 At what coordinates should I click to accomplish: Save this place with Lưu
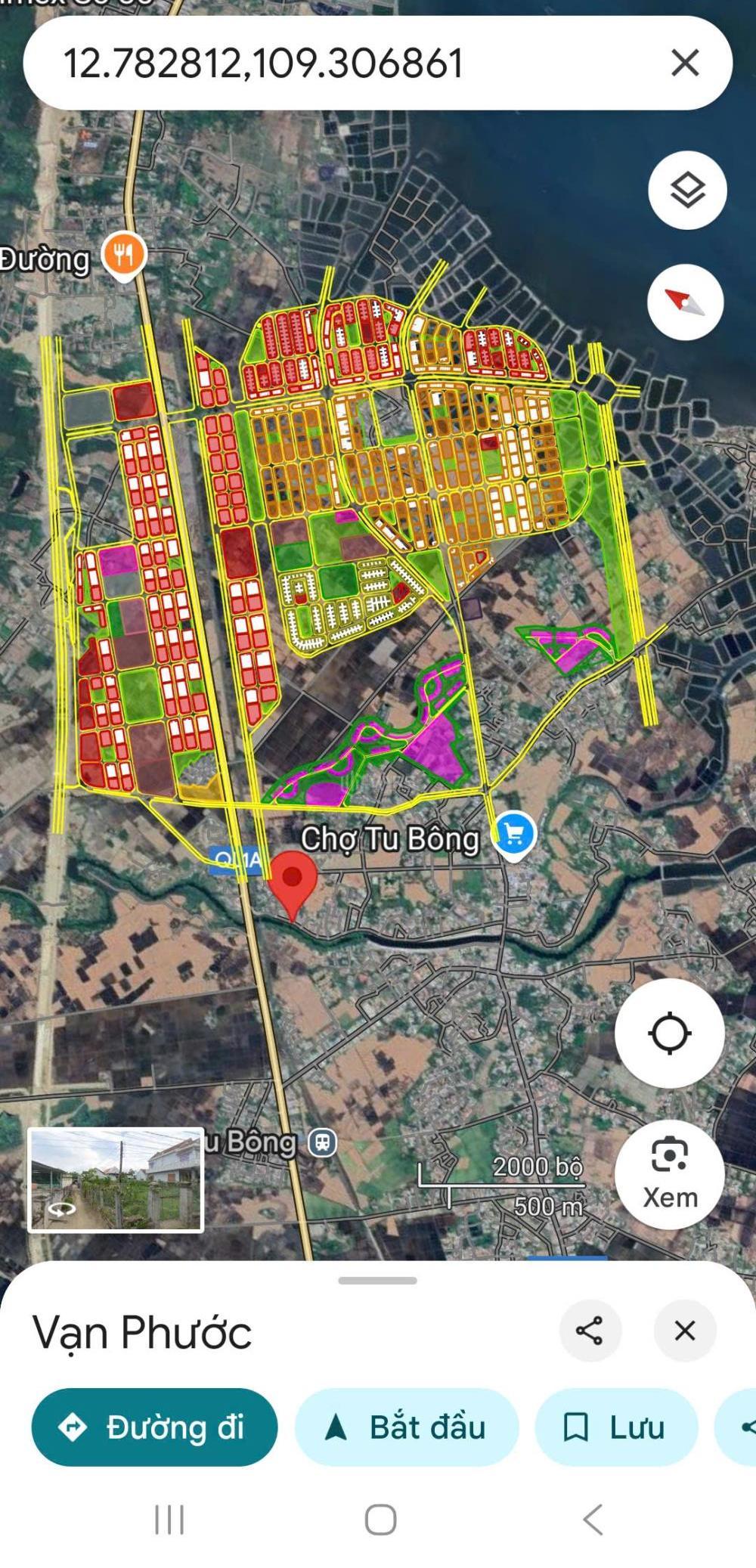pos(615,1427)
